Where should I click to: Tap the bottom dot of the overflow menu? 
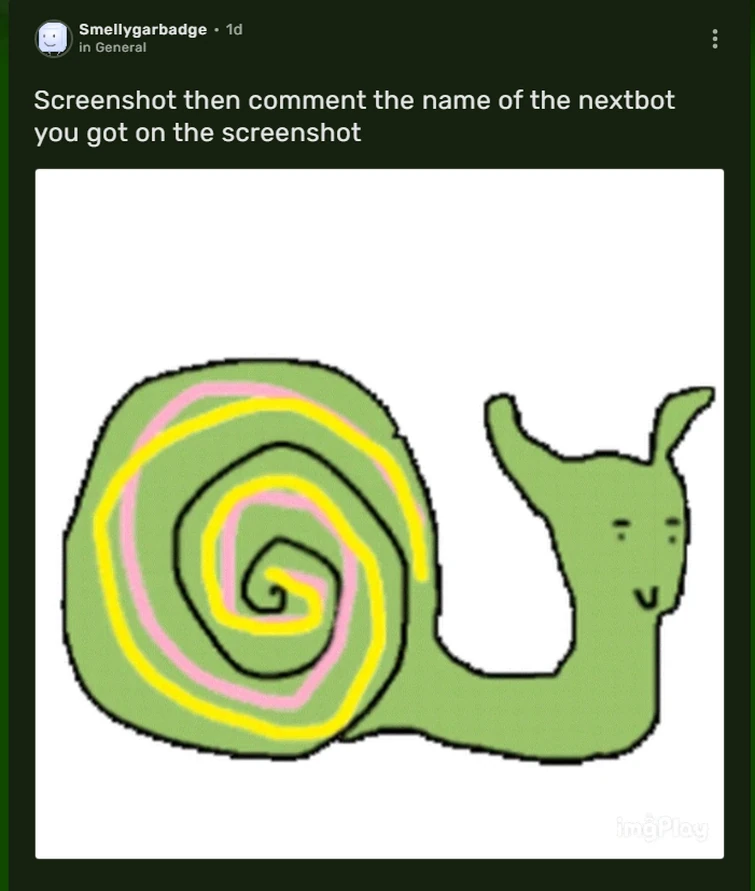713,45
